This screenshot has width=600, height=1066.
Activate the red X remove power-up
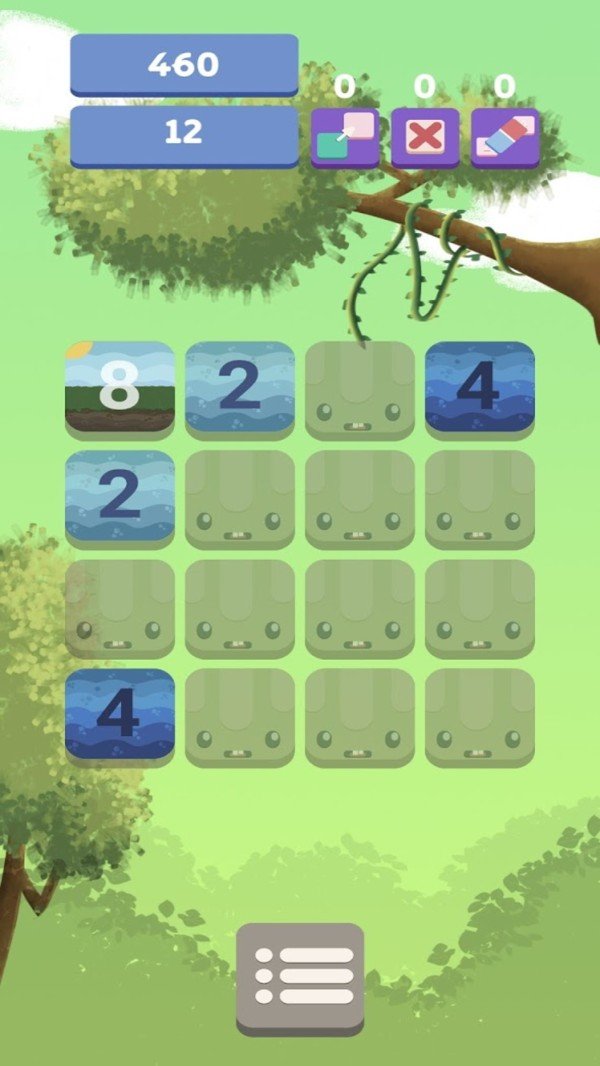tap(425, 137)
